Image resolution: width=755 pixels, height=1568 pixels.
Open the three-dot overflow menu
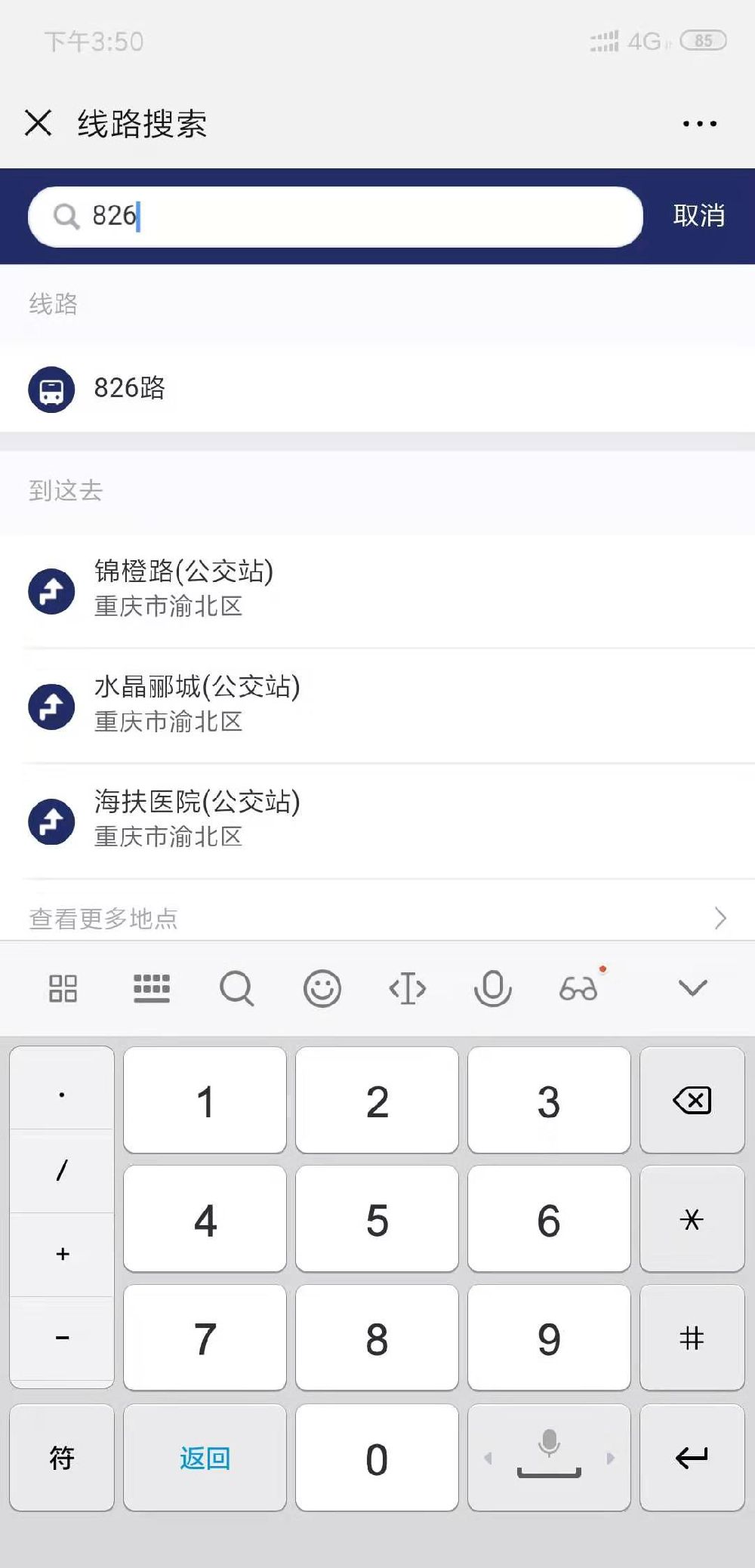pyautogui.click(x=699, y=123)
